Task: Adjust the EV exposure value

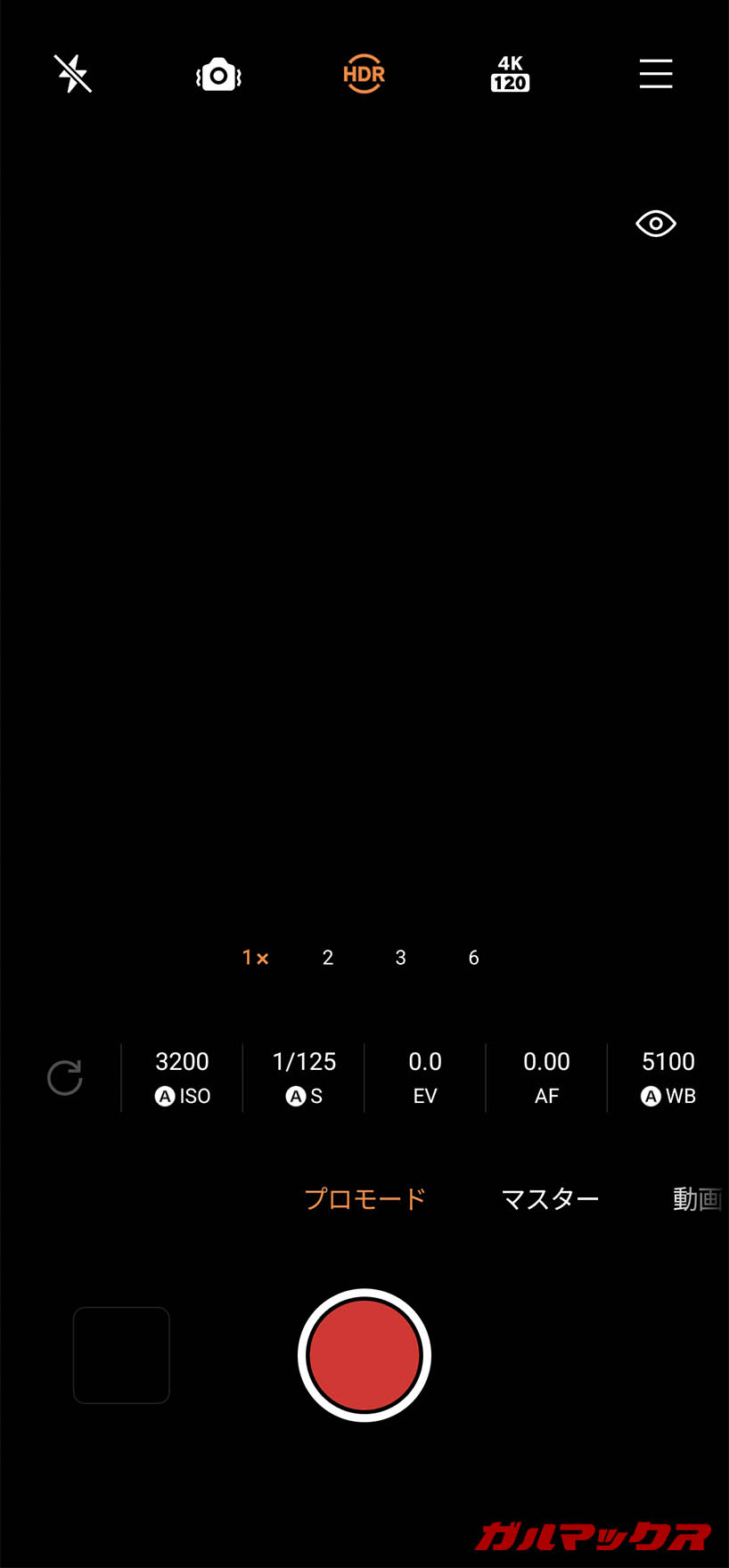Action: coord(425,1078)
